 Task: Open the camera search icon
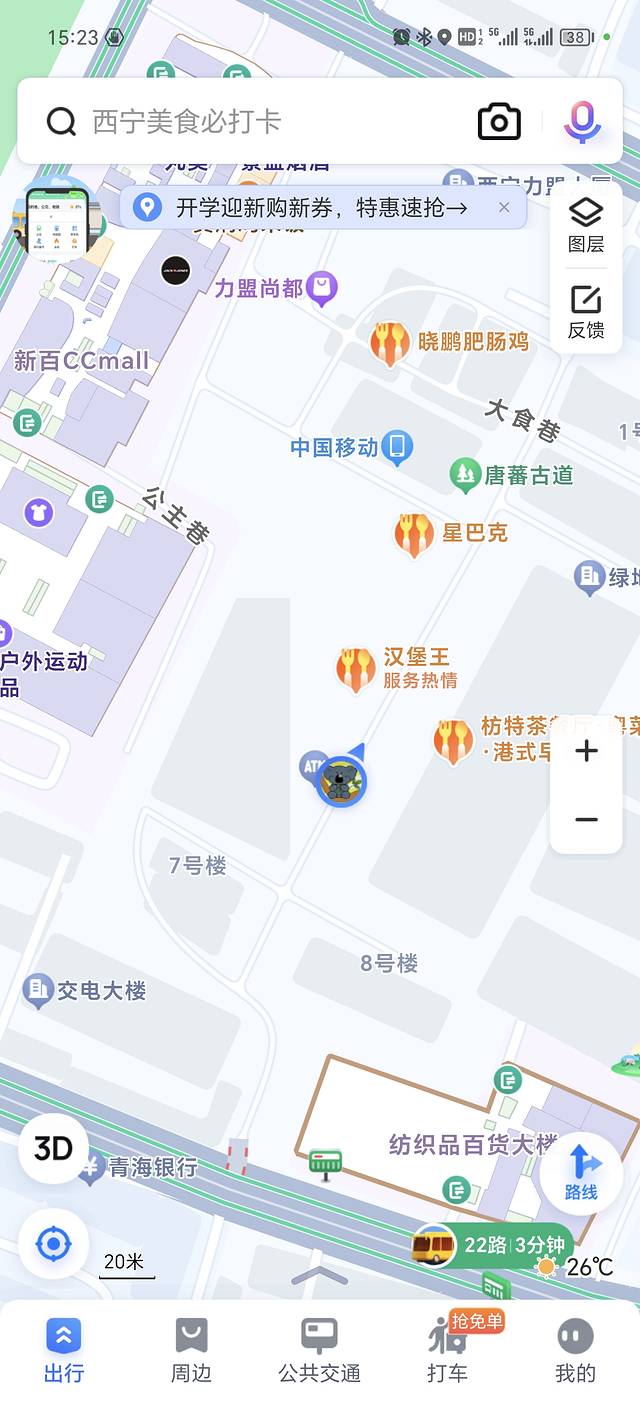499,122
